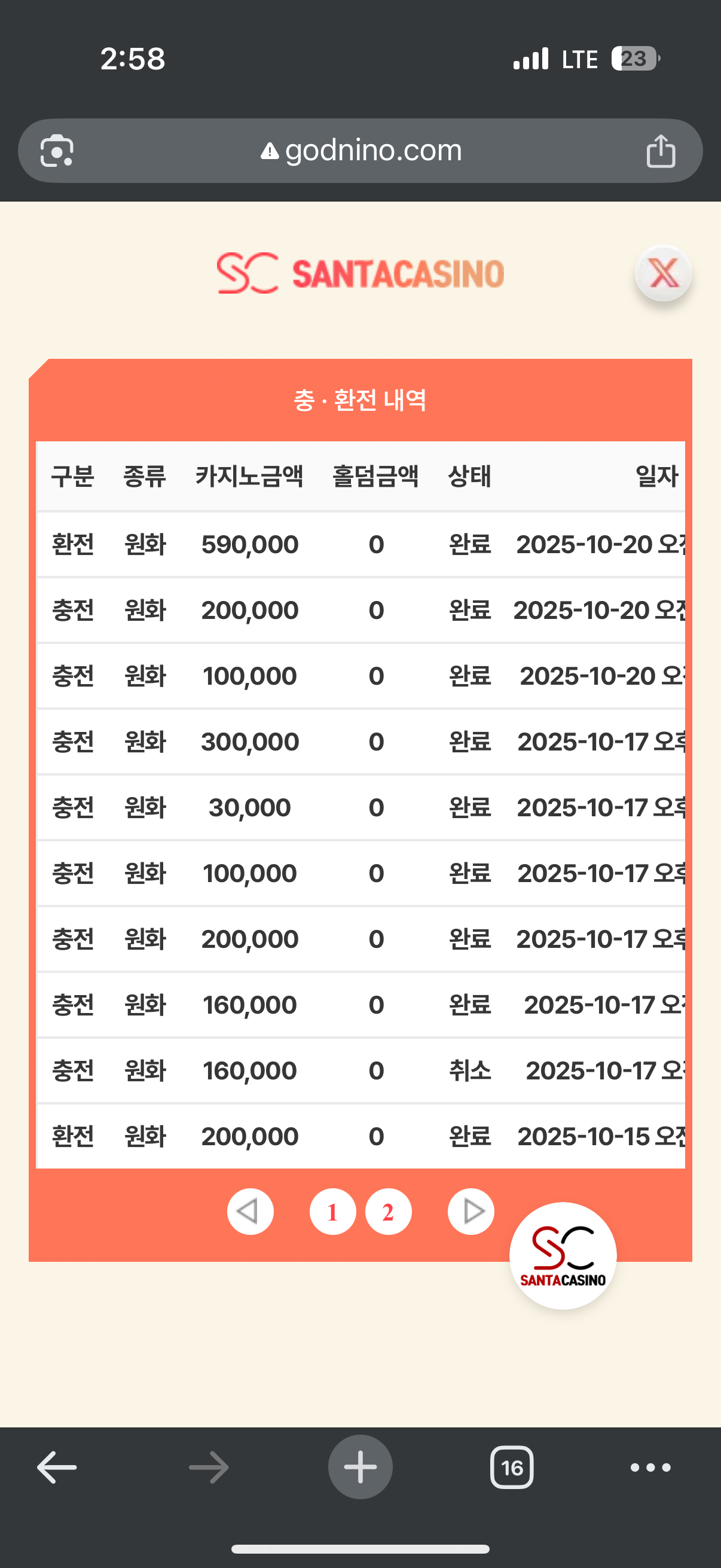Share this page from address bar
This screenshot has height=1568, width=721.
pos(661,150)
